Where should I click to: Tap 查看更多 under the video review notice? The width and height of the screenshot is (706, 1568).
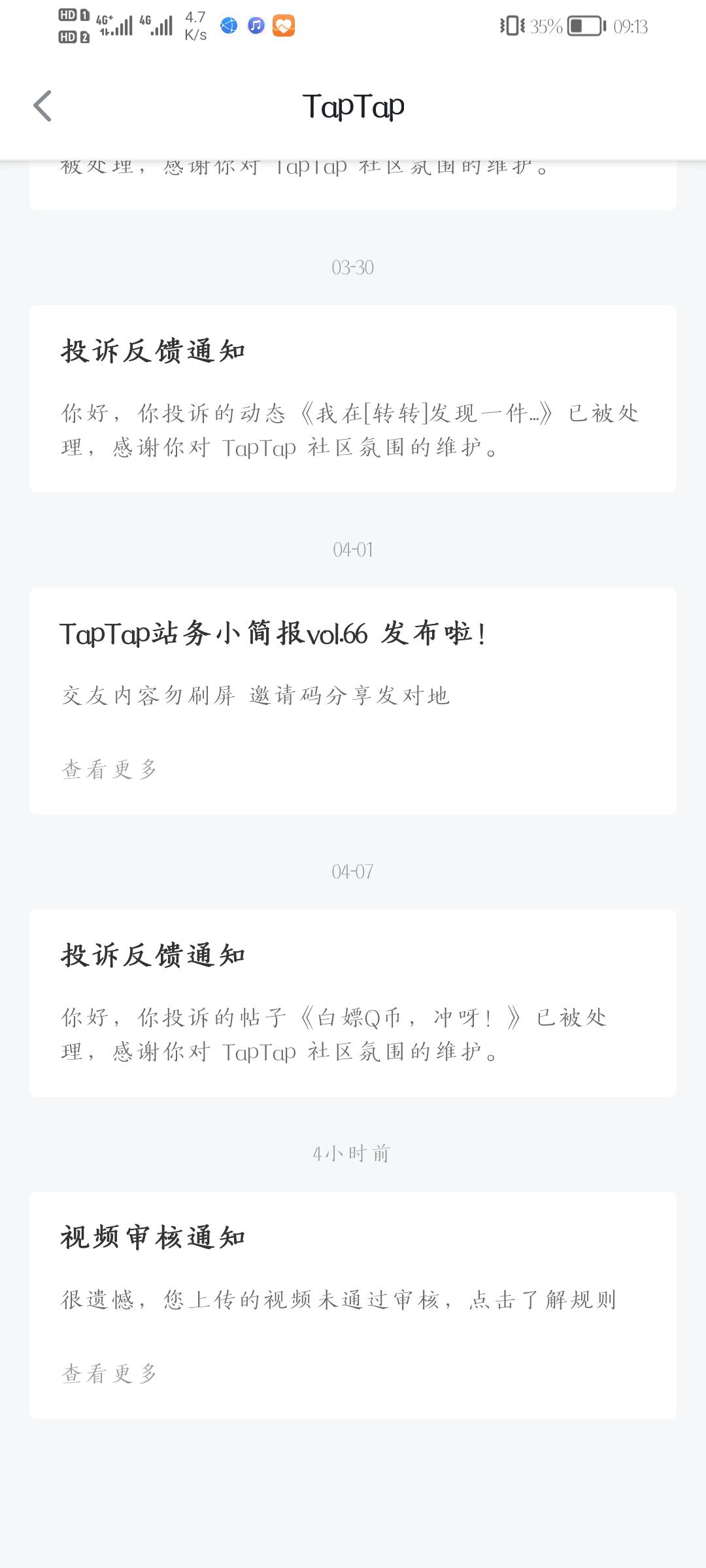coord(109,1373)
